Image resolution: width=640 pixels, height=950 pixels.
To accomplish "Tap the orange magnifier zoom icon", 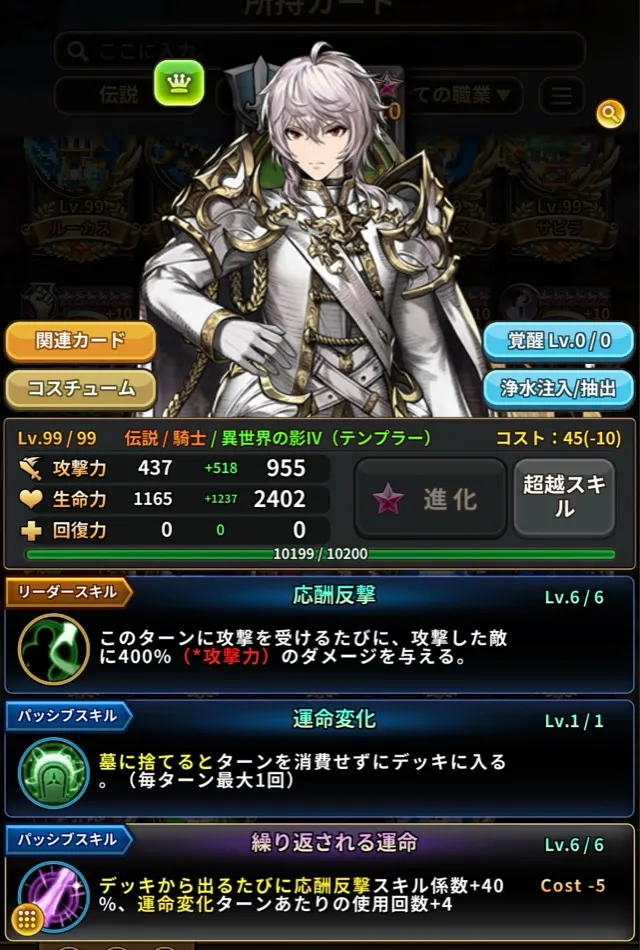I will 610,114.
